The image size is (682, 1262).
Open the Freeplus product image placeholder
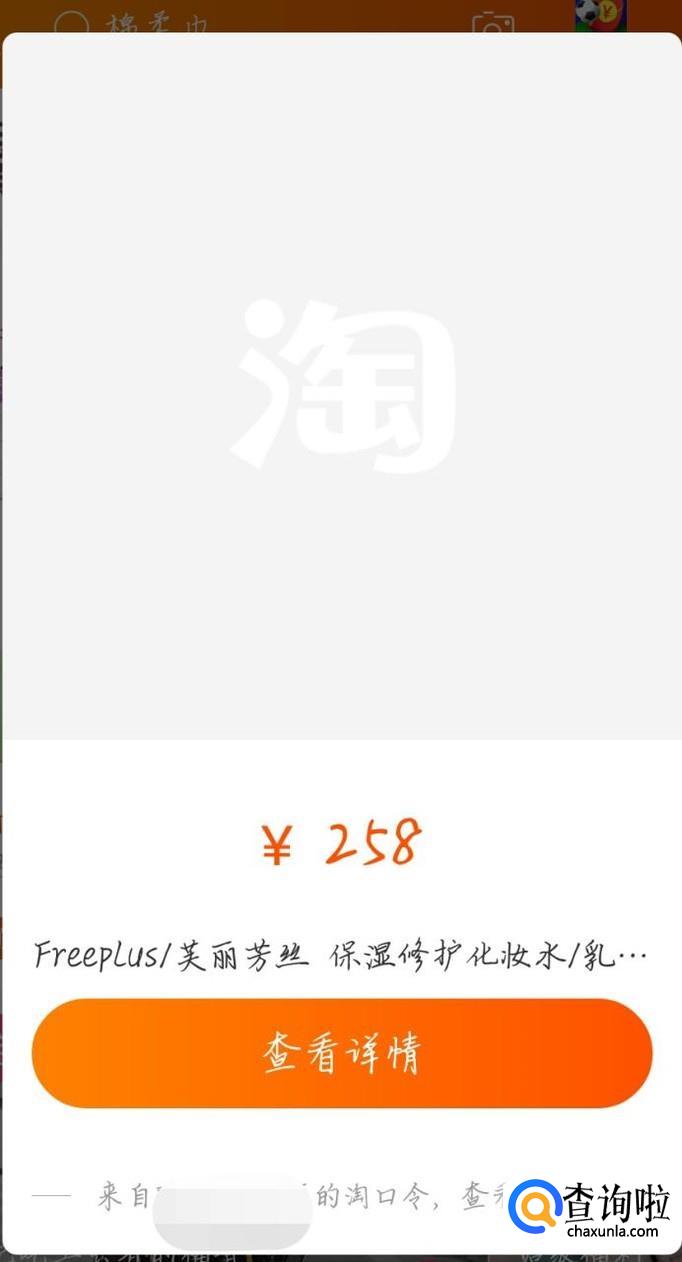pos(341,386)
